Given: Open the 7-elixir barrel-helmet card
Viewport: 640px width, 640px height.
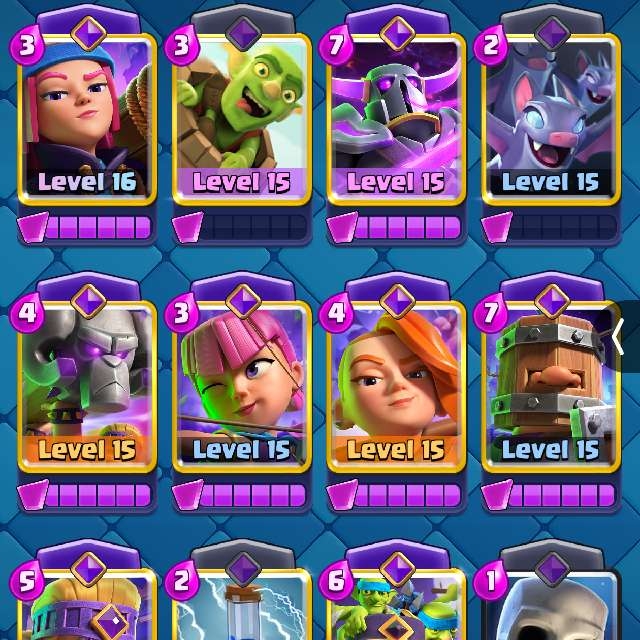Looking at the screenshot, I should pyautogui.click(x=551, y=387).
